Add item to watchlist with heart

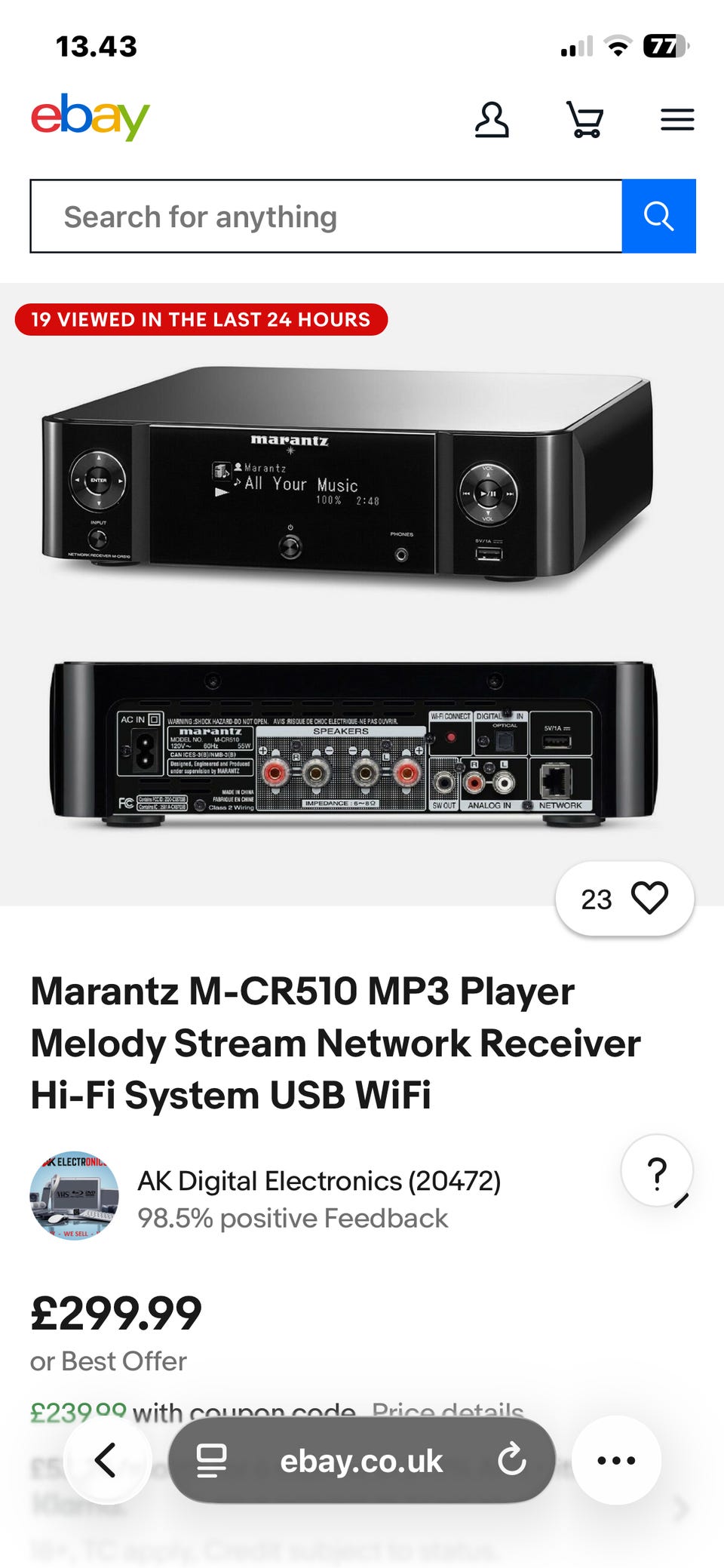tap(649, 898)
